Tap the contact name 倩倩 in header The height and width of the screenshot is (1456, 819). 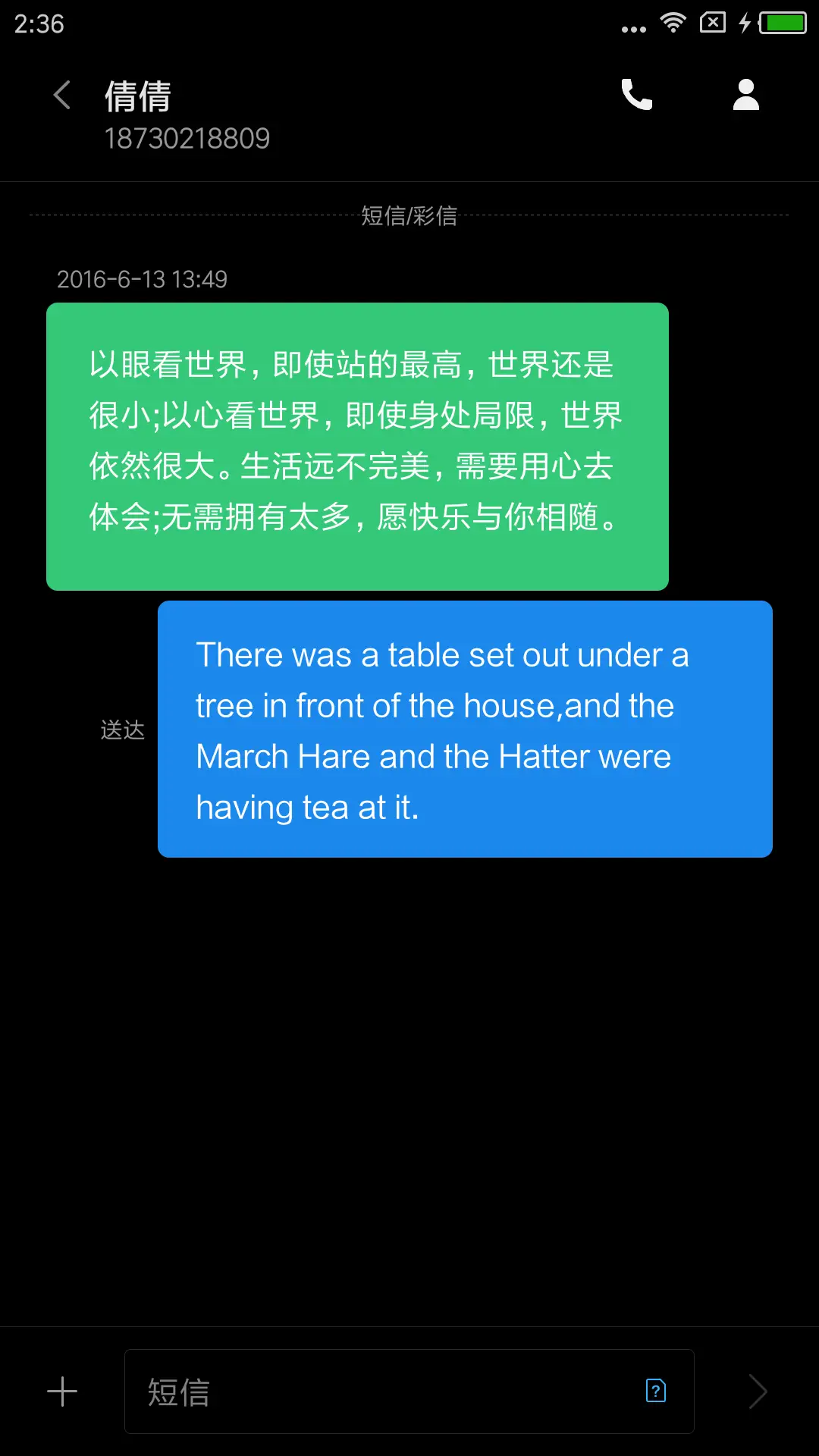click(x=137, y=96)
